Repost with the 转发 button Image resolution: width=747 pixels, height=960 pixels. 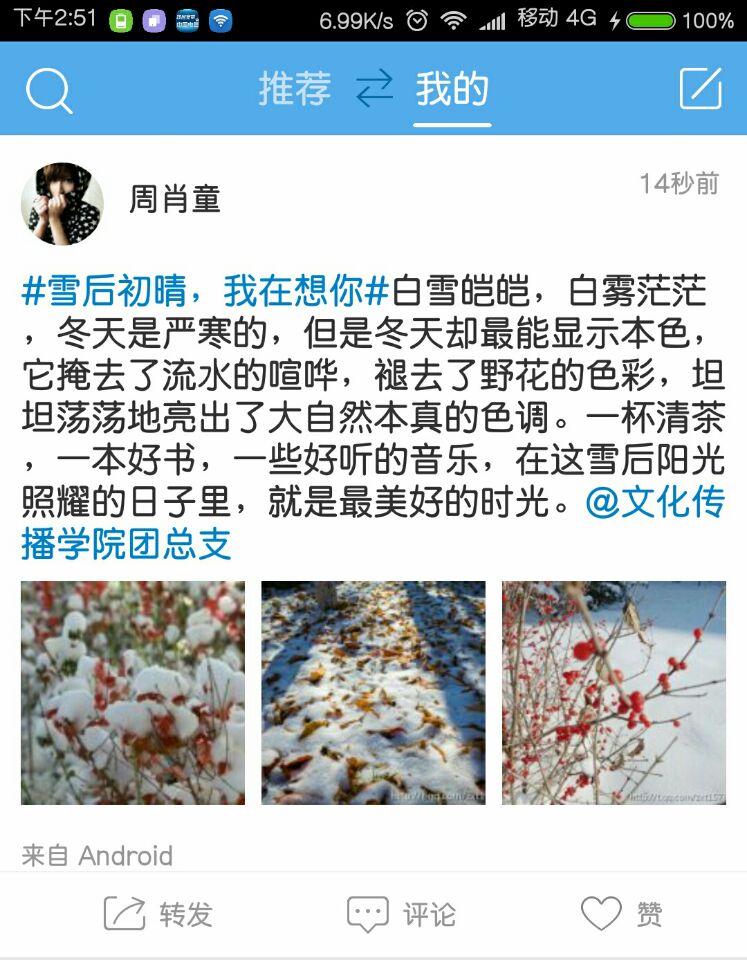pos(159,914)
